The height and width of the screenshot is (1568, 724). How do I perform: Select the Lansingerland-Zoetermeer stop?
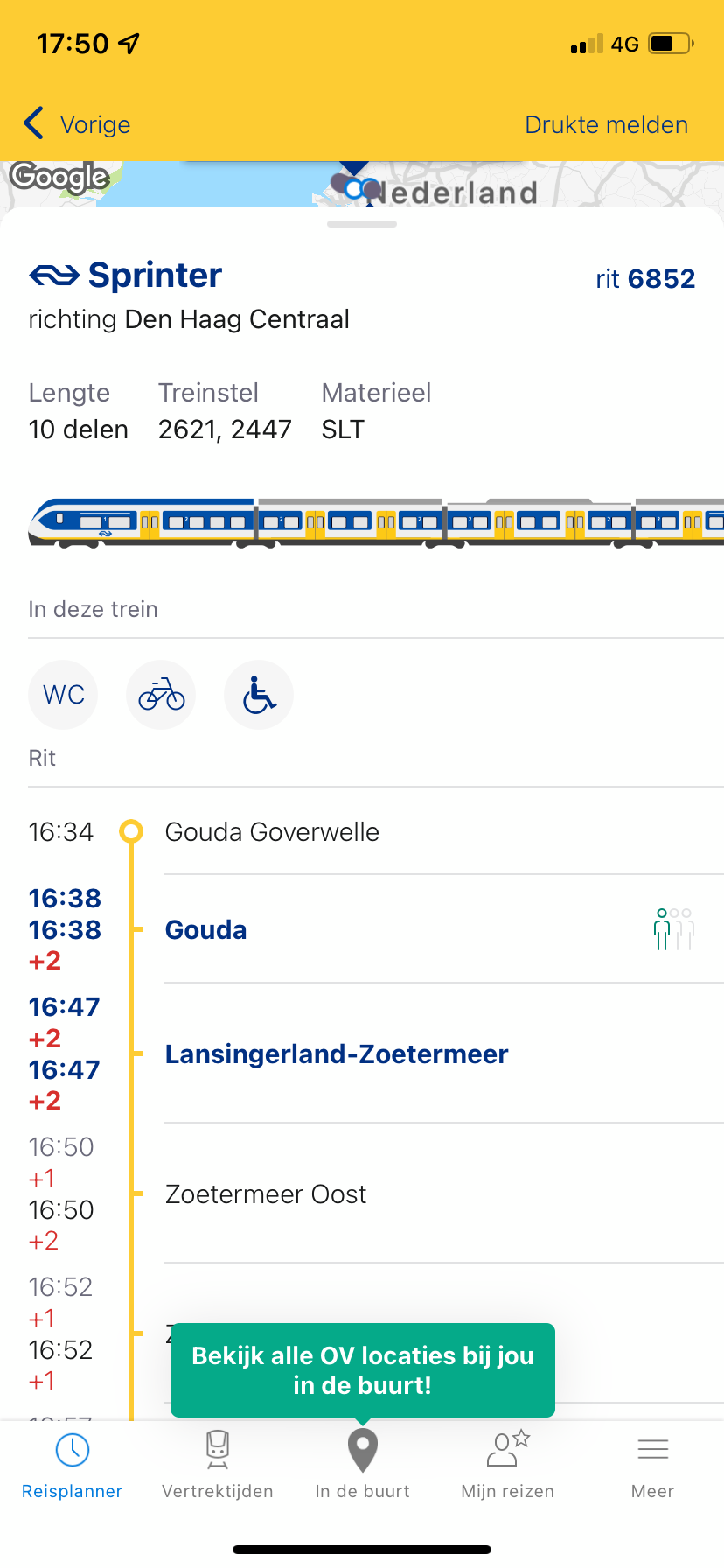pos(362,1053)
